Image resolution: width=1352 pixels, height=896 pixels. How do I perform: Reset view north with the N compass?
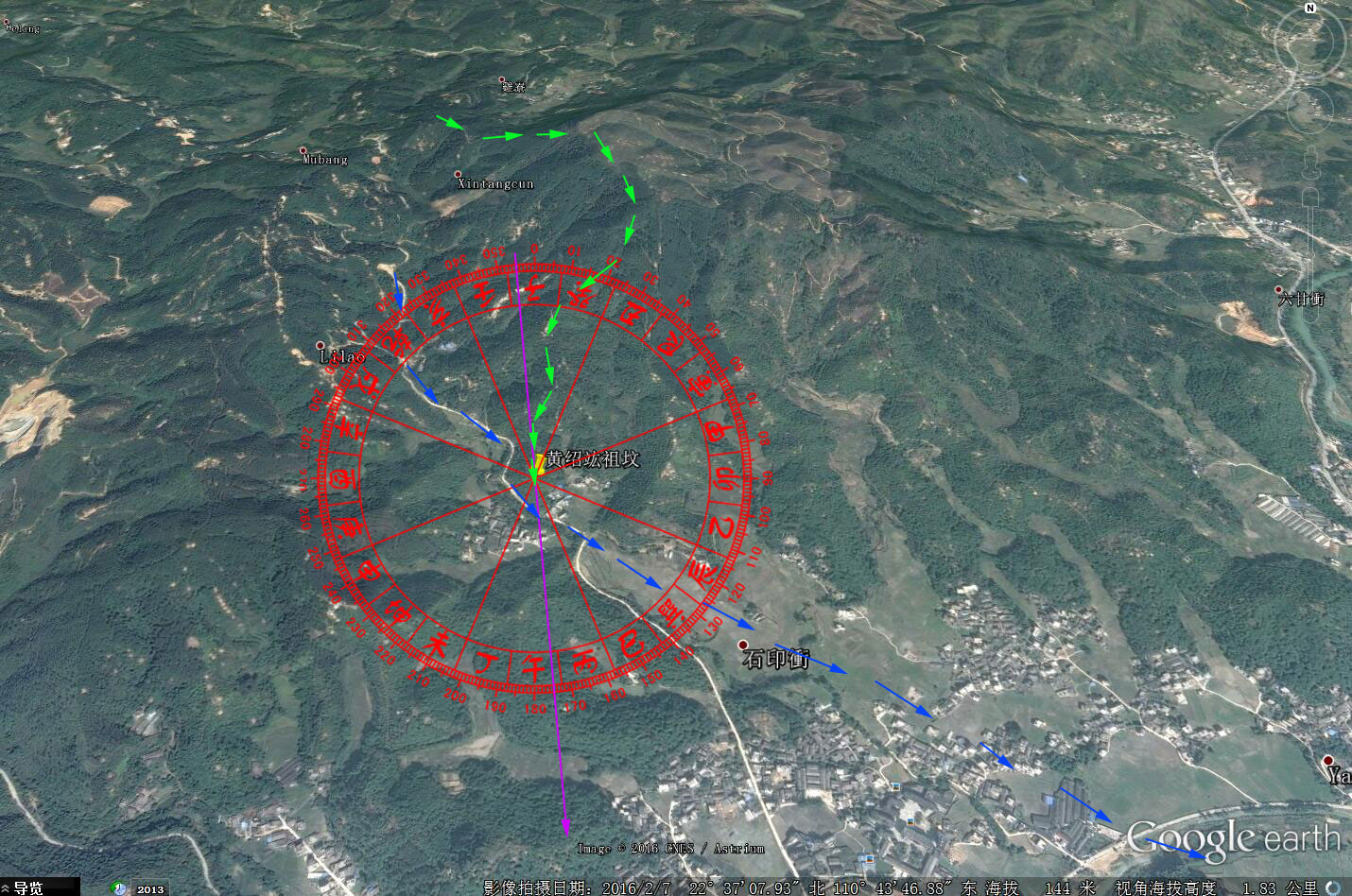pyautogui.click(x=1310, y=8)
